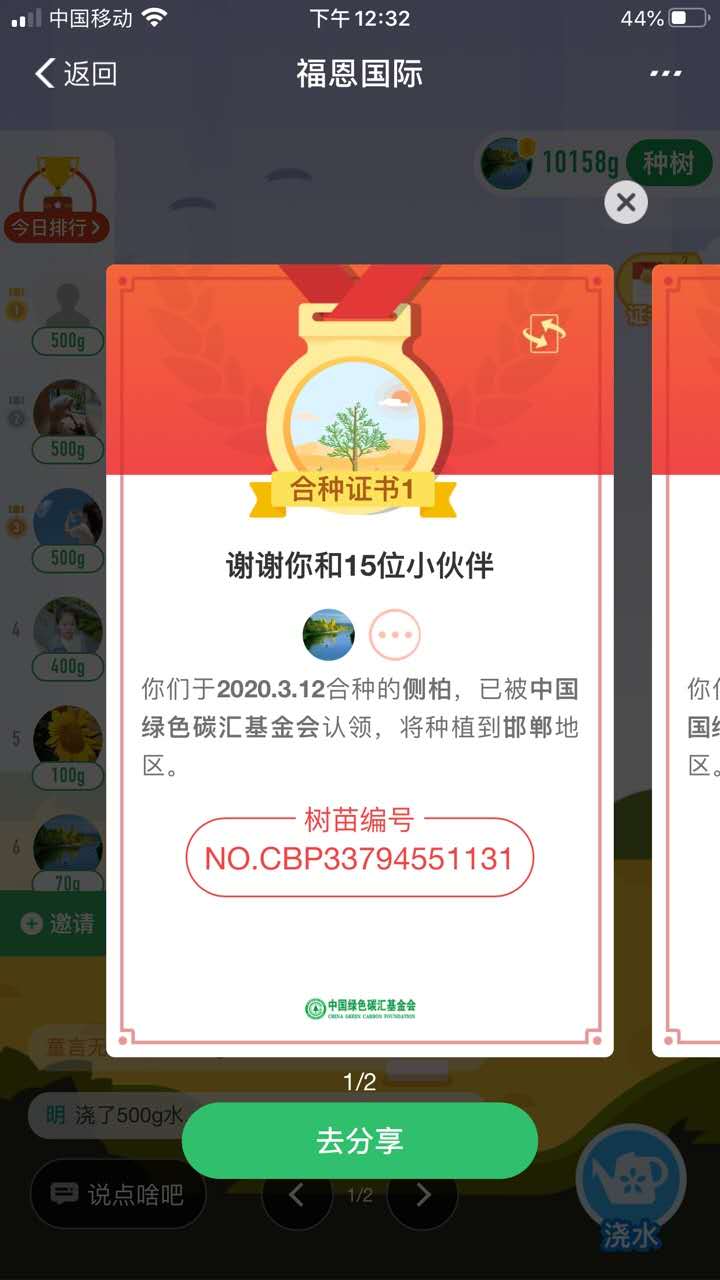720x1280 pixels.
Task: Flip the certificate card with rotate icon
Action: 545,334
